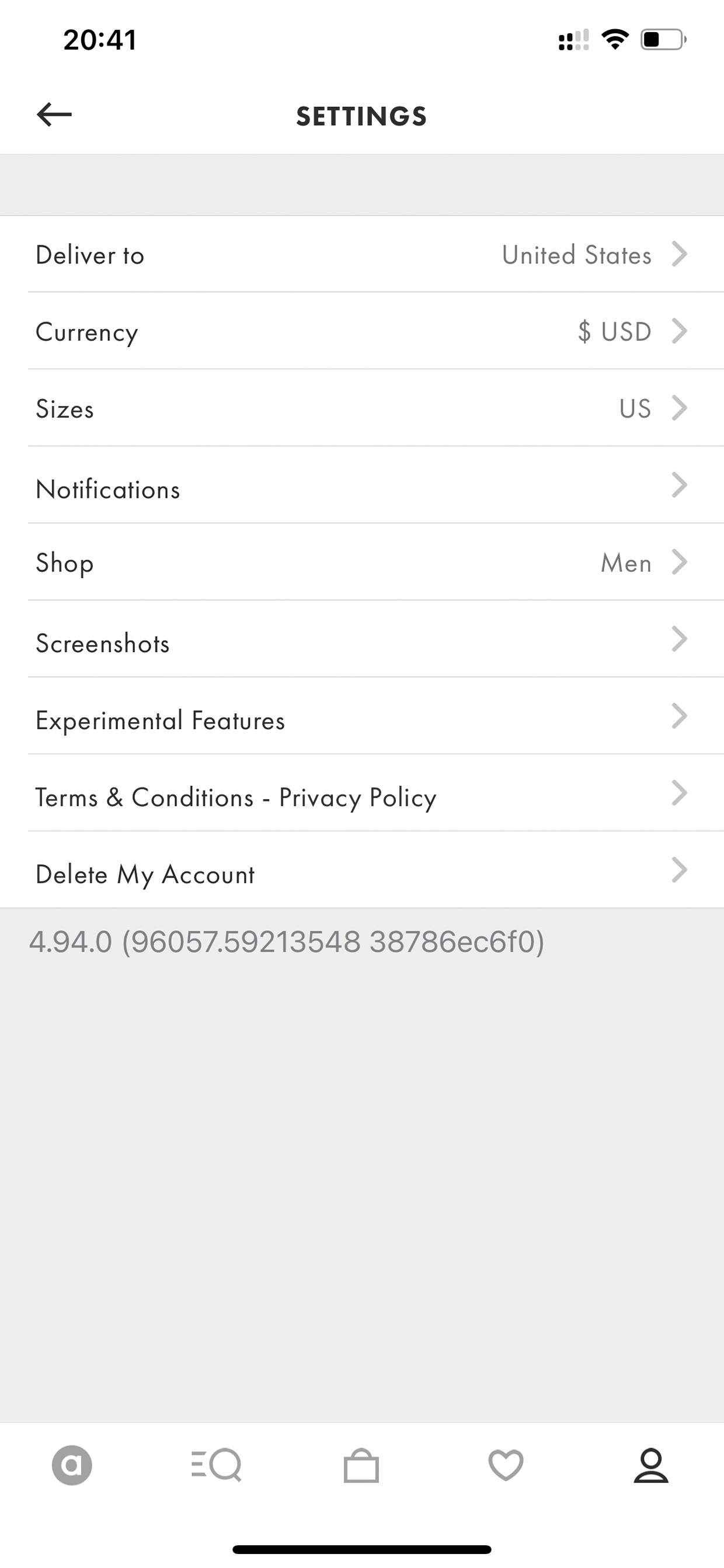Change the Shop preference from Men
The width and height of the screenshot is (724, 1568).
(362, 562)
